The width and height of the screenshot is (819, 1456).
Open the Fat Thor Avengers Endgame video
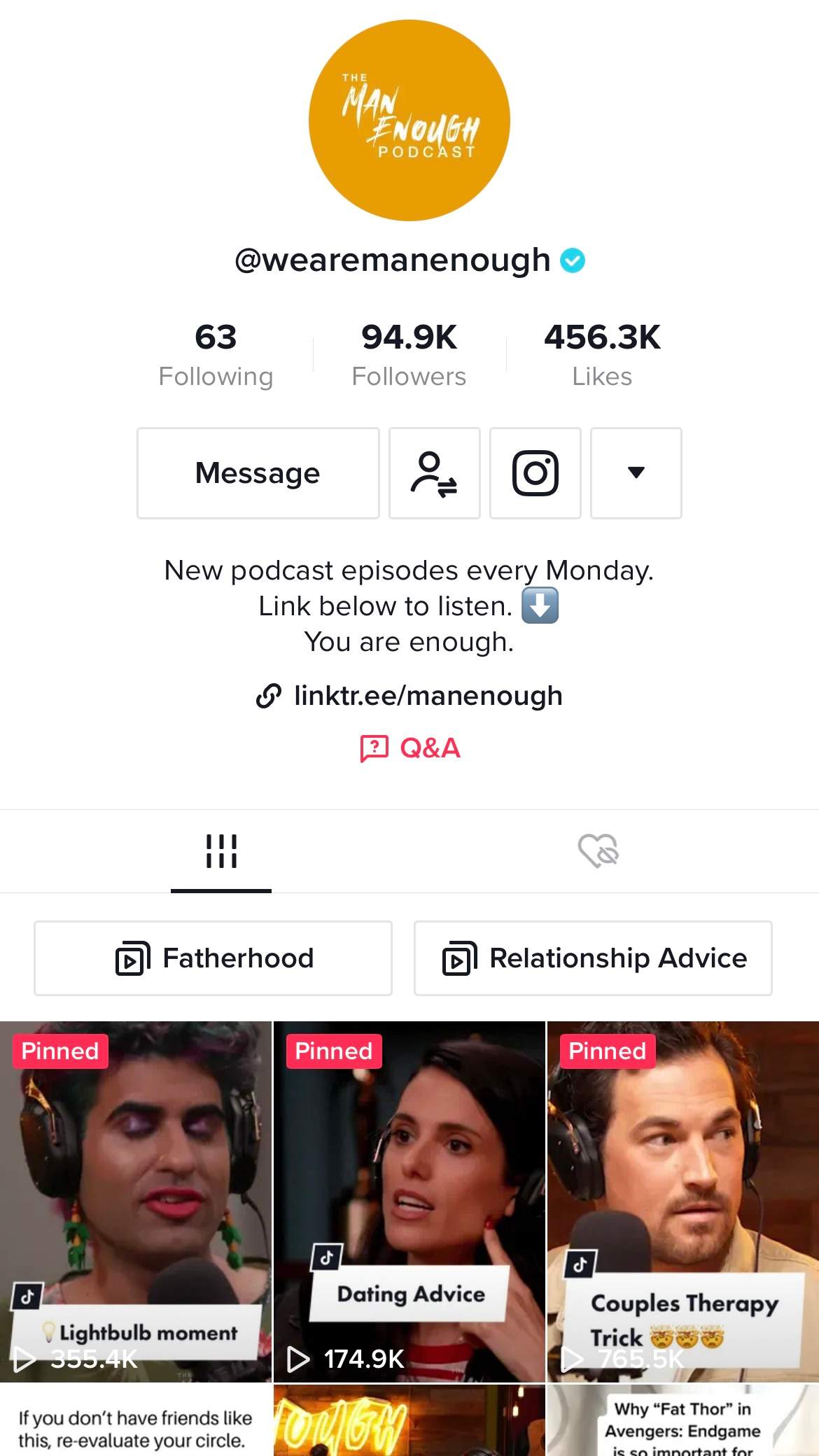click(x=682, y=1422)
